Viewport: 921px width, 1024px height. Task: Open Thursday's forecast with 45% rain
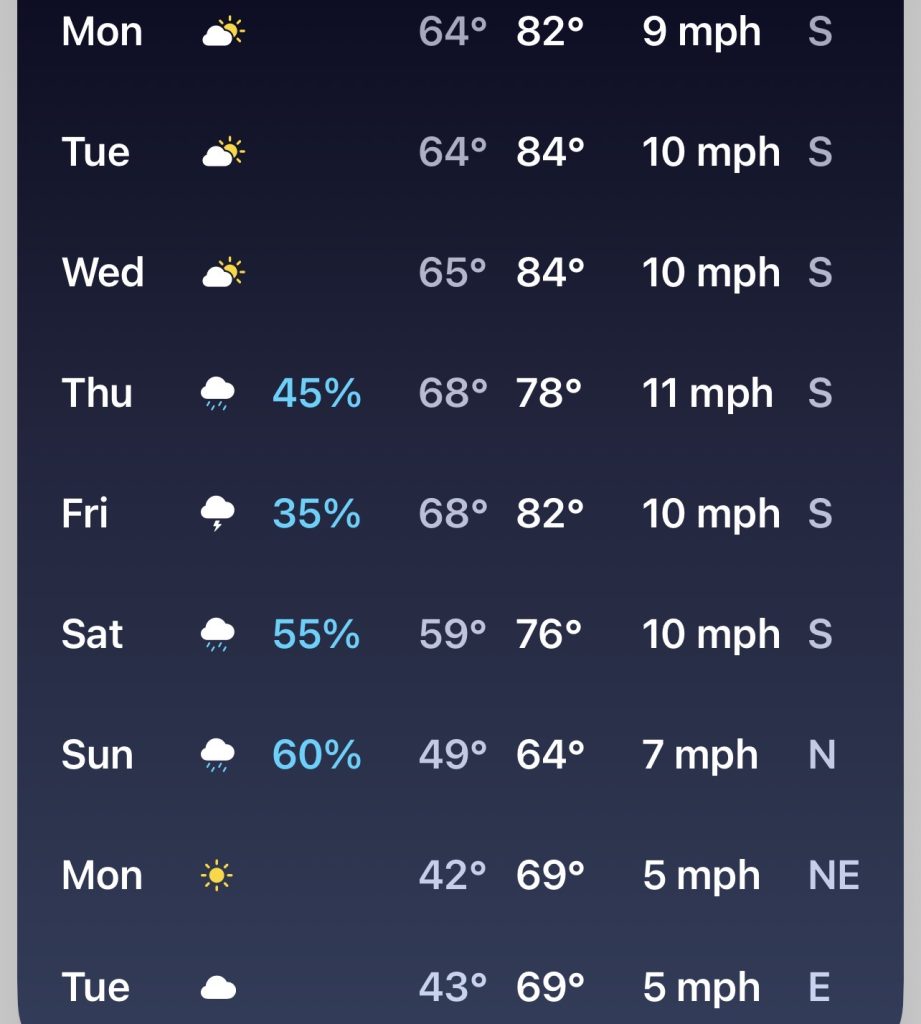pos(460,394)
